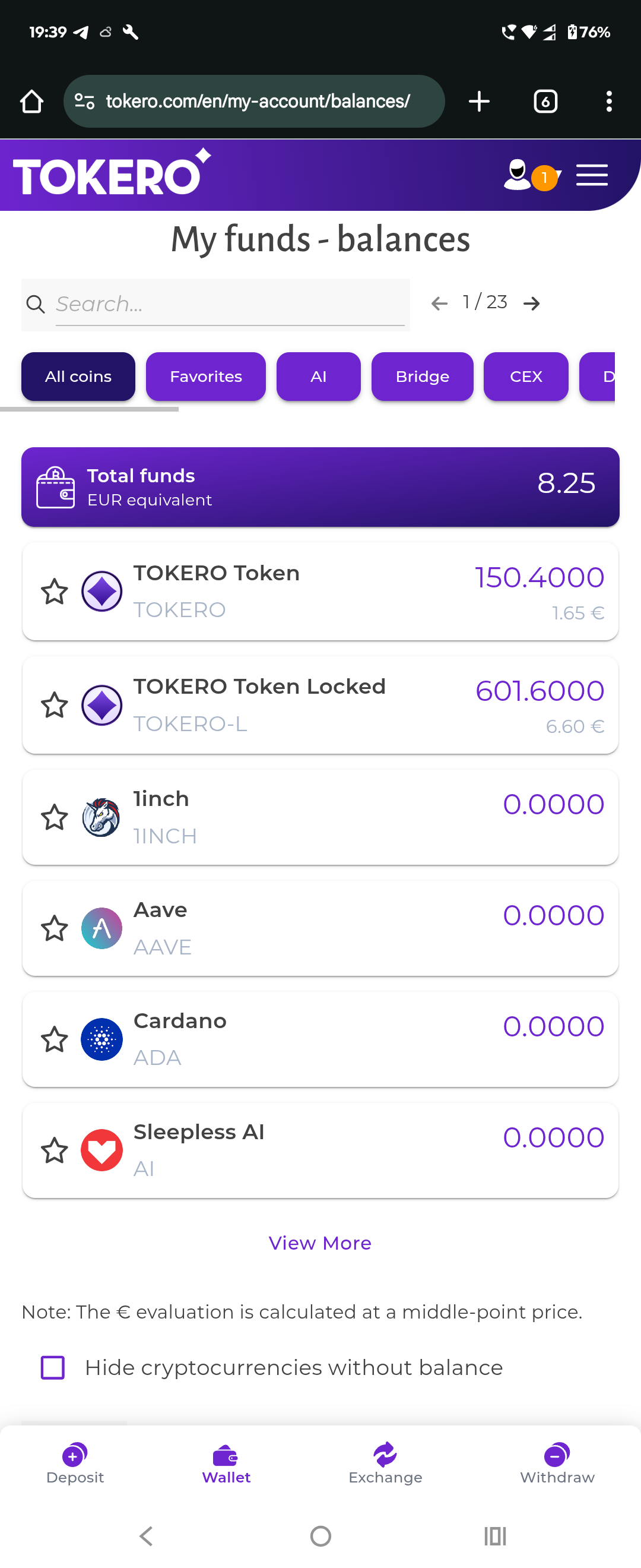Go to the Withdraw tab
Viewport: 641px width, 1568px height.
point(557,1463)
